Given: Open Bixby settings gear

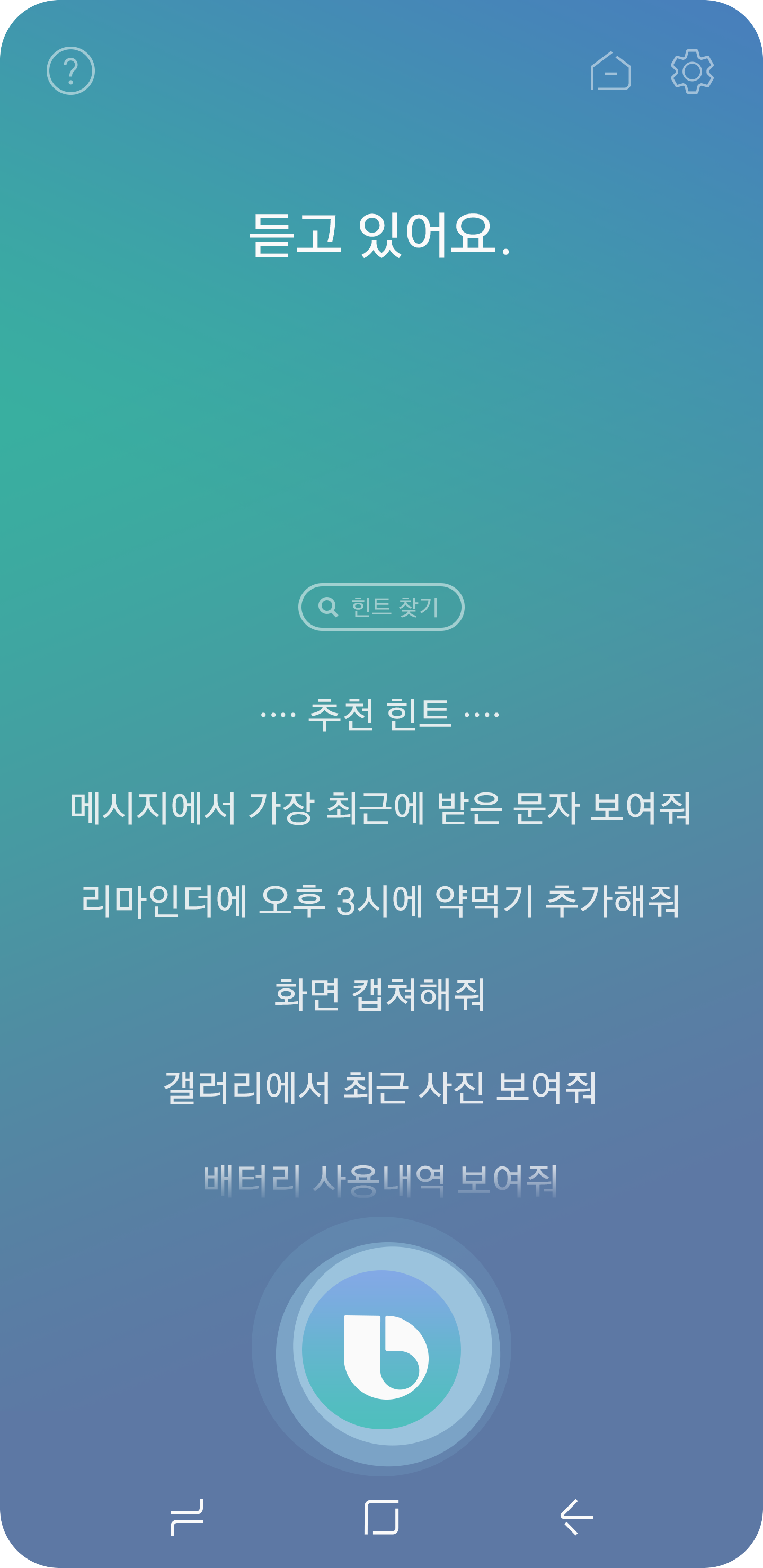Looking at the screenshot, I should pyautogui.click(x=692, y=71).
